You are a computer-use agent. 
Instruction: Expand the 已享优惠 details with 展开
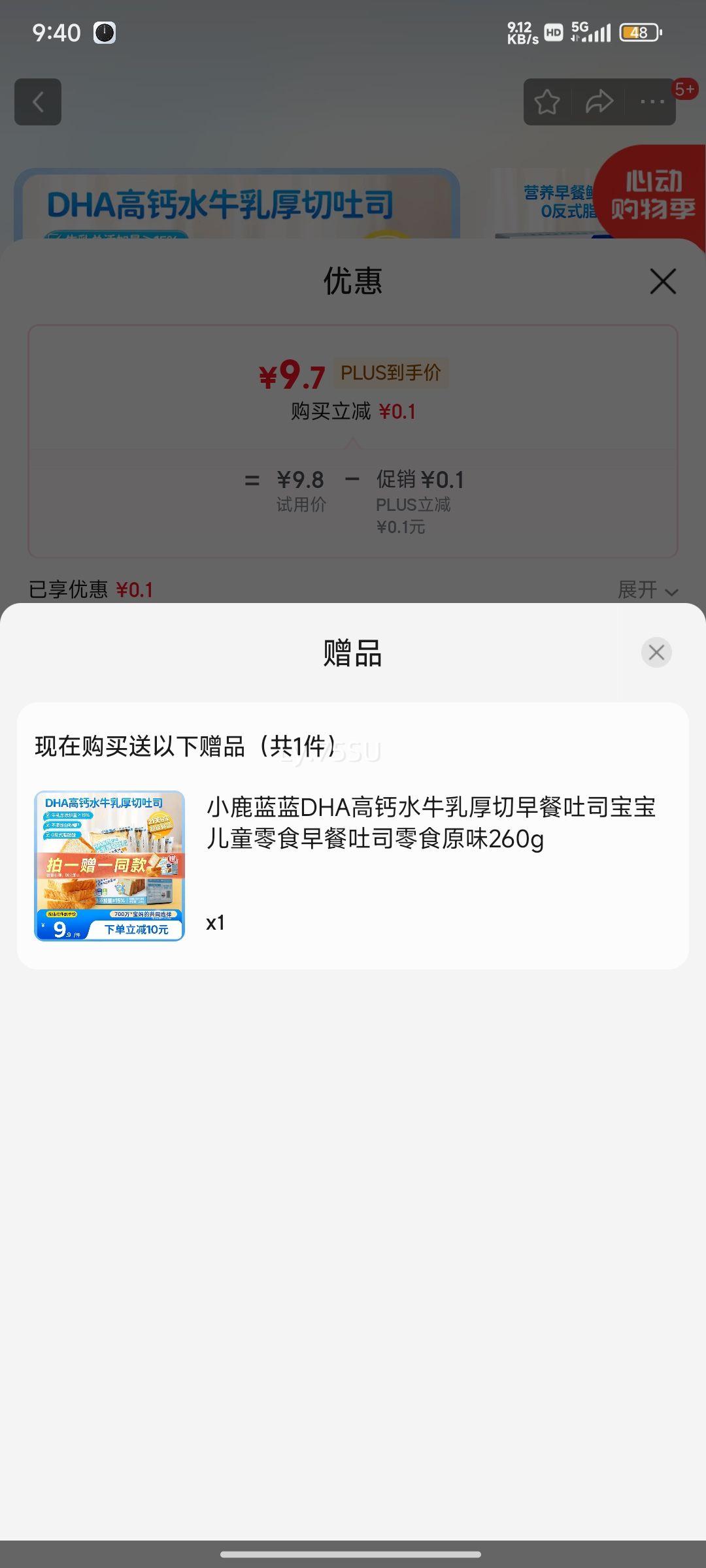click(647, 590)
